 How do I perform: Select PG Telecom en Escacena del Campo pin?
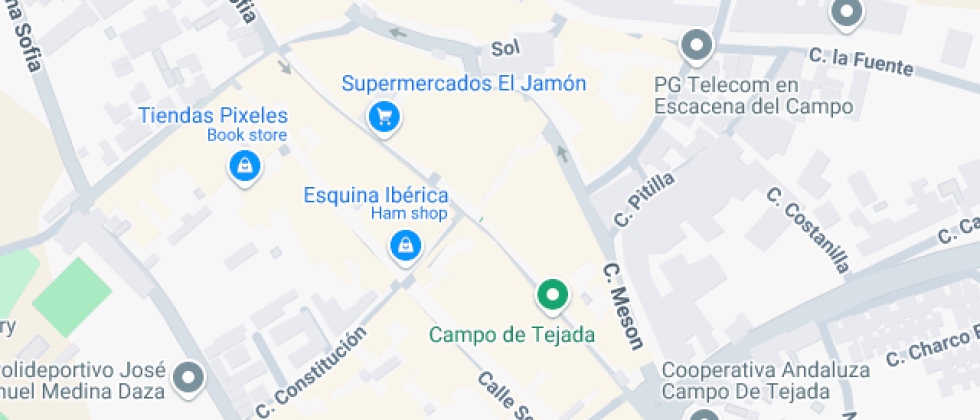click(695, 45)
